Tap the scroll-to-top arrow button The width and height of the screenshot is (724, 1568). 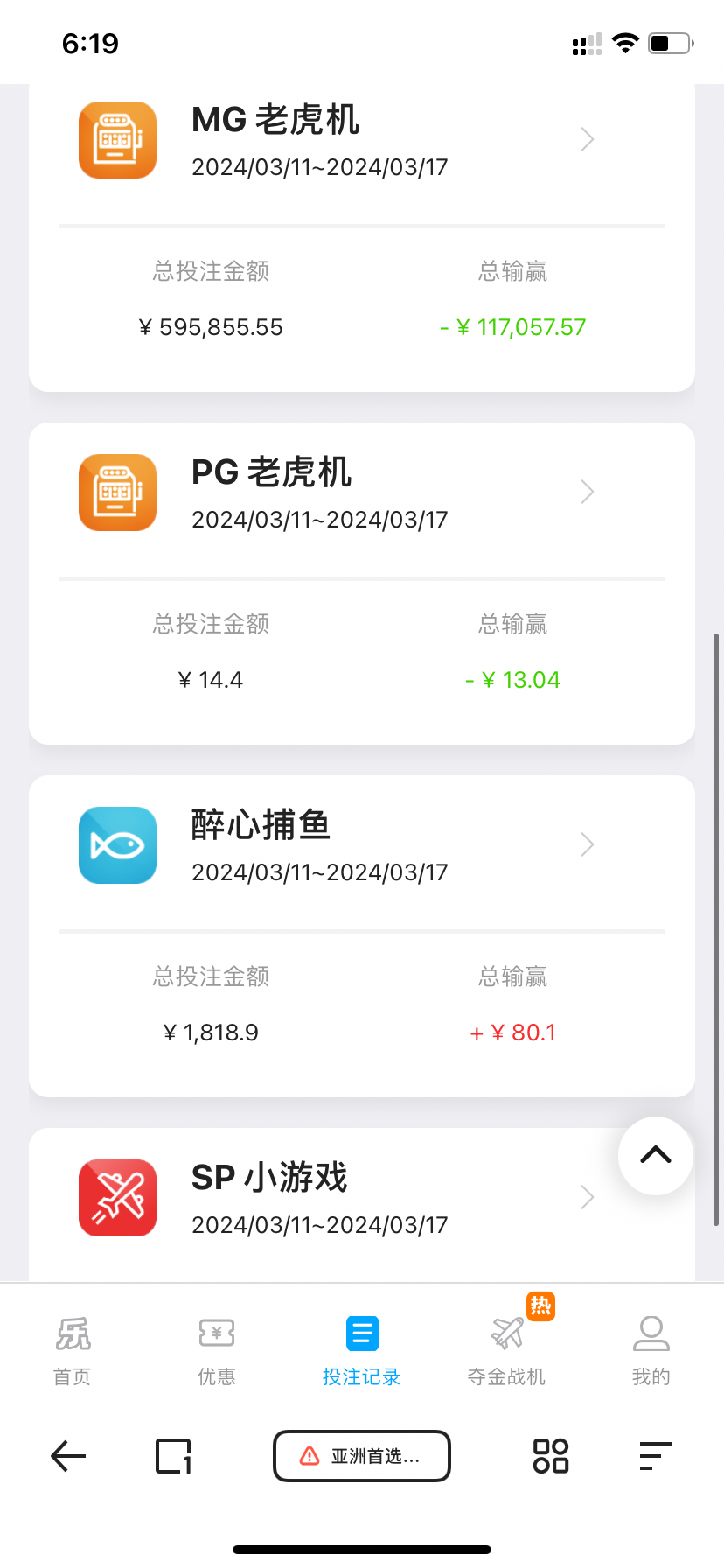pos(655,1155)
